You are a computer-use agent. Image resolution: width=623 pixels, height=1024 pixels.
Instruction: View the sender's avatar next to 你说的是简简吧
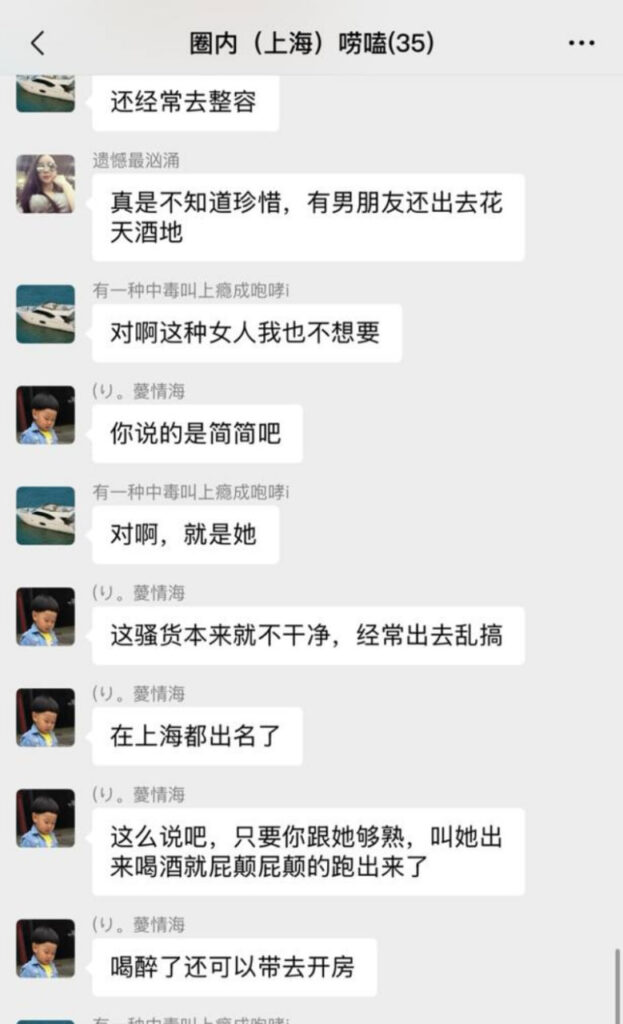pyautogui.click(x=46, y=415)
